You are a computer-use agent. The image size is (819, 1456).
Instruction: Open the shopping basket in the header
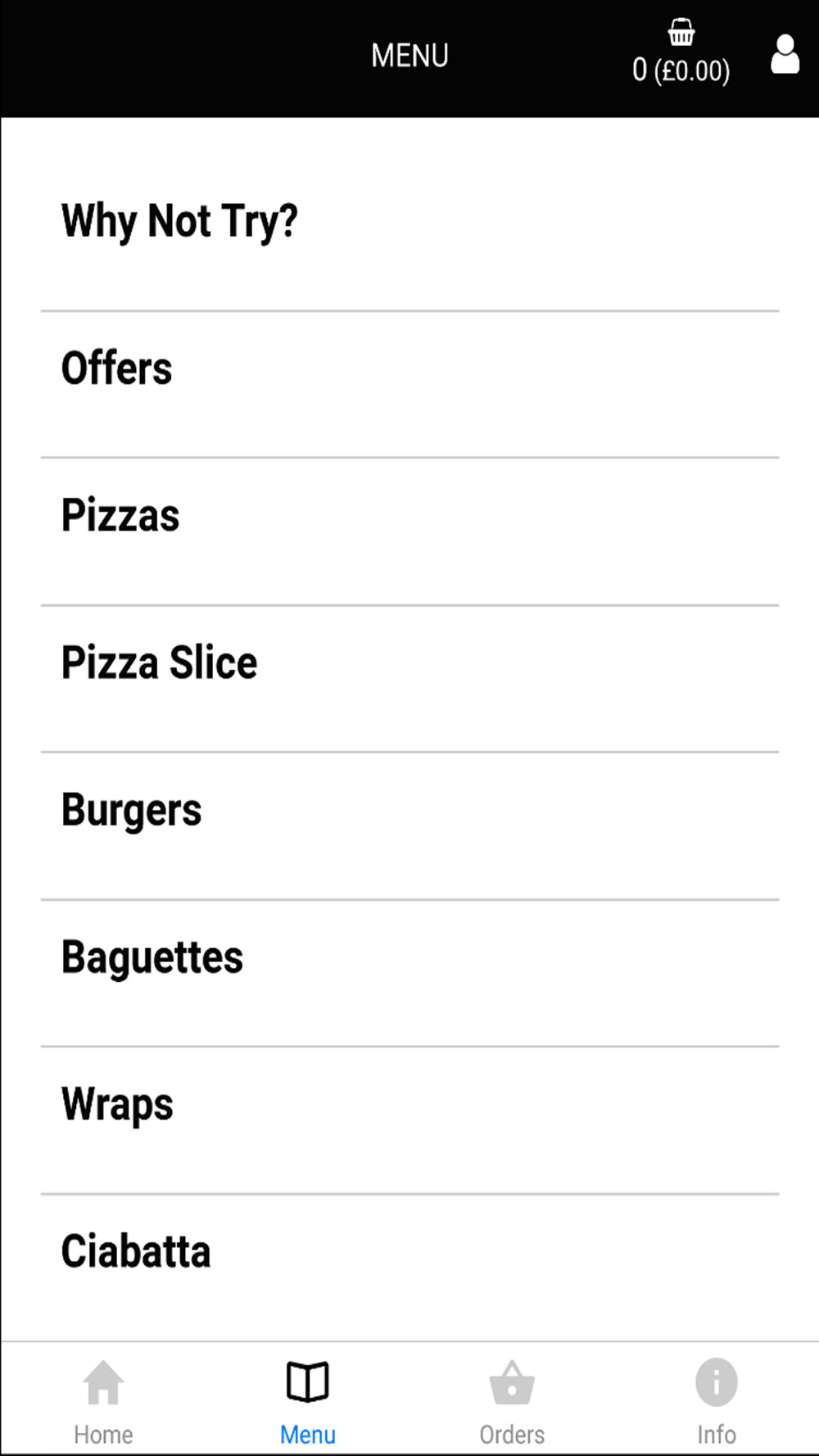pyautogui.click(x=681, y=54)
